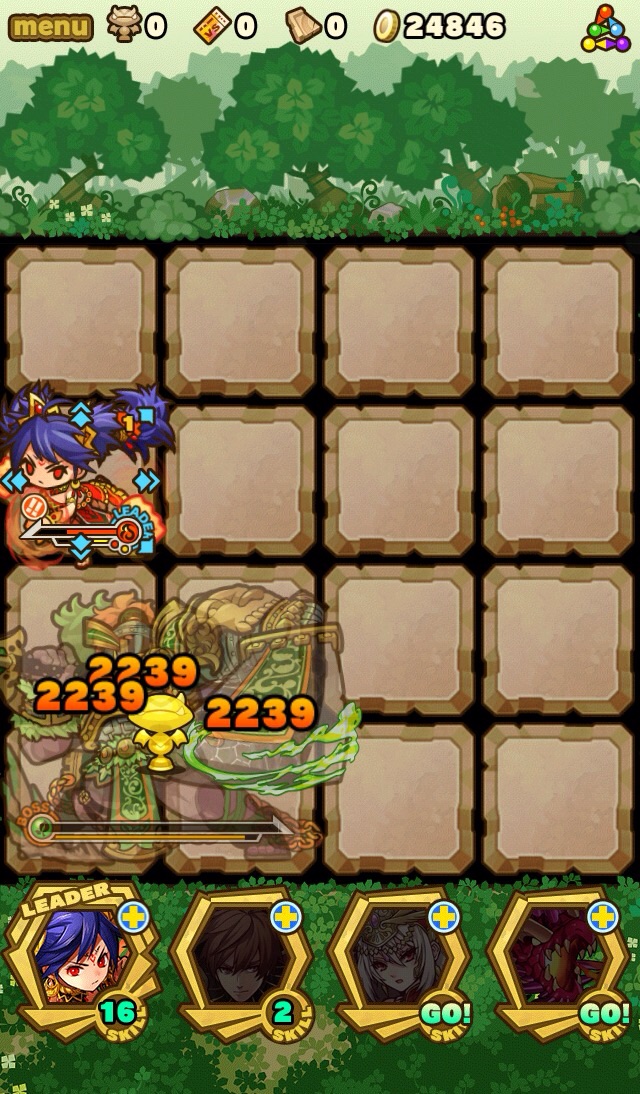Select the leader character skill card
The image size is (640, 1094).
tap(78, 957)
